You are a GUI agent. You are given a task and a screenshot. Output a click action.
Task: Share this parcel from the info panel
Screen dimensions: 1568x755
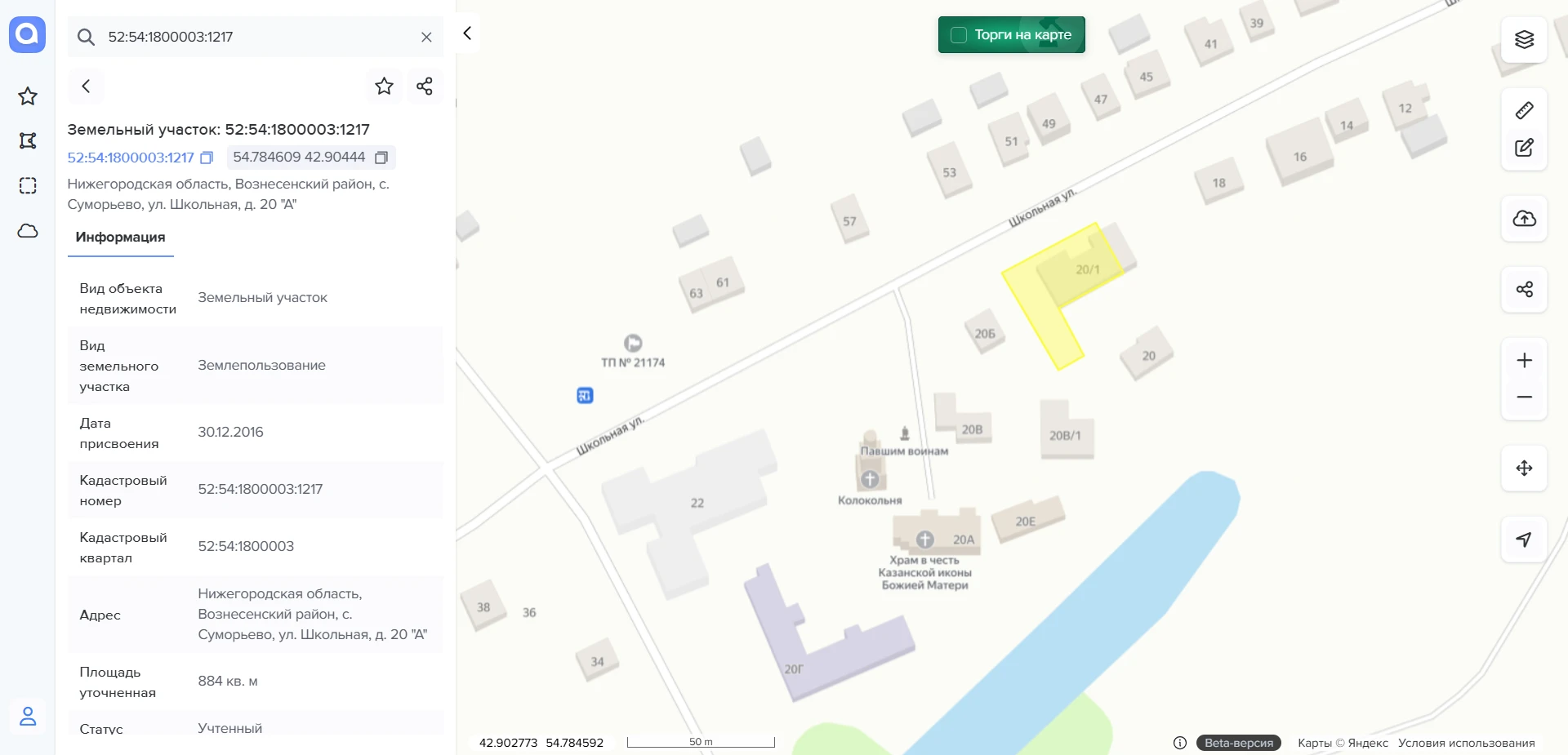[425, 86]
